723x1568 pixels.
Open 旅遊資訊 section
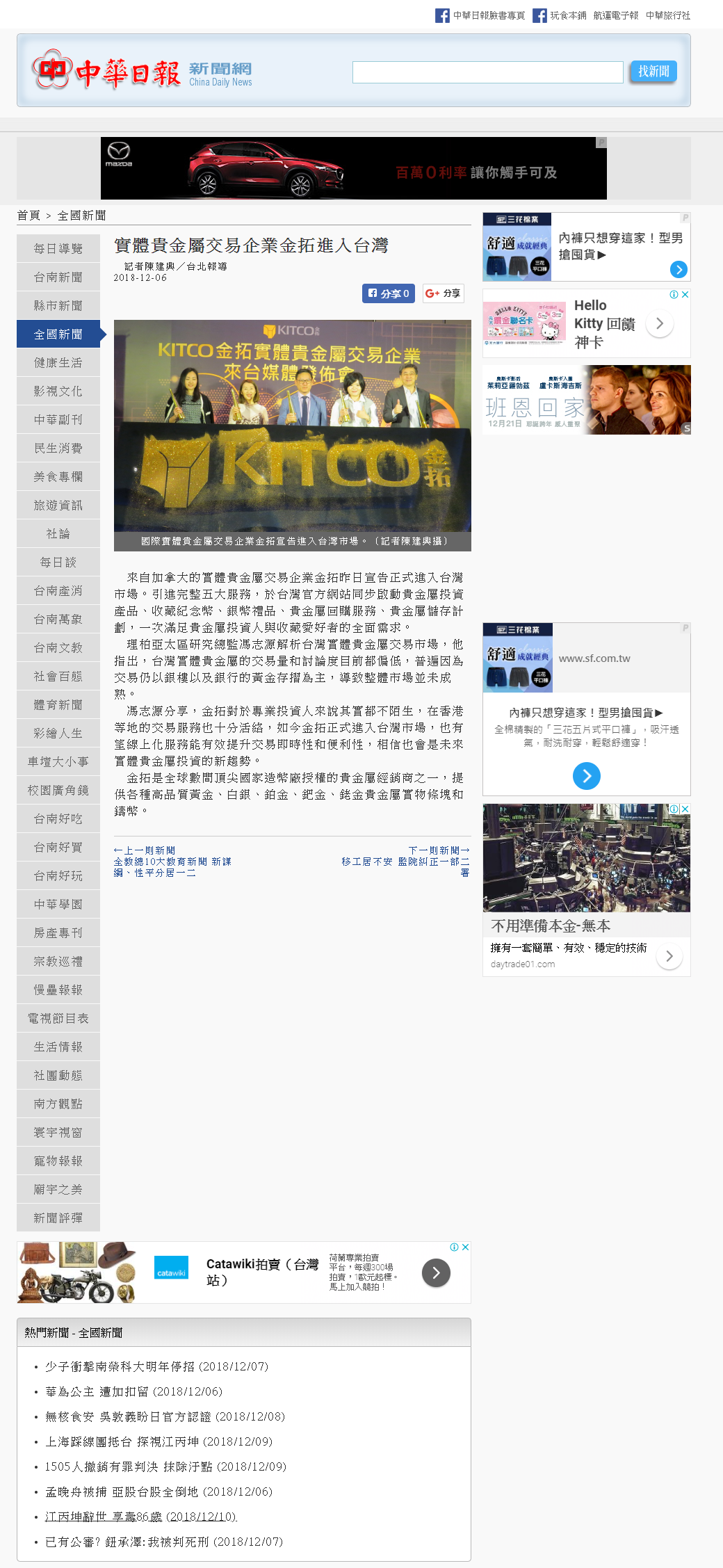[x=58, y=505]
